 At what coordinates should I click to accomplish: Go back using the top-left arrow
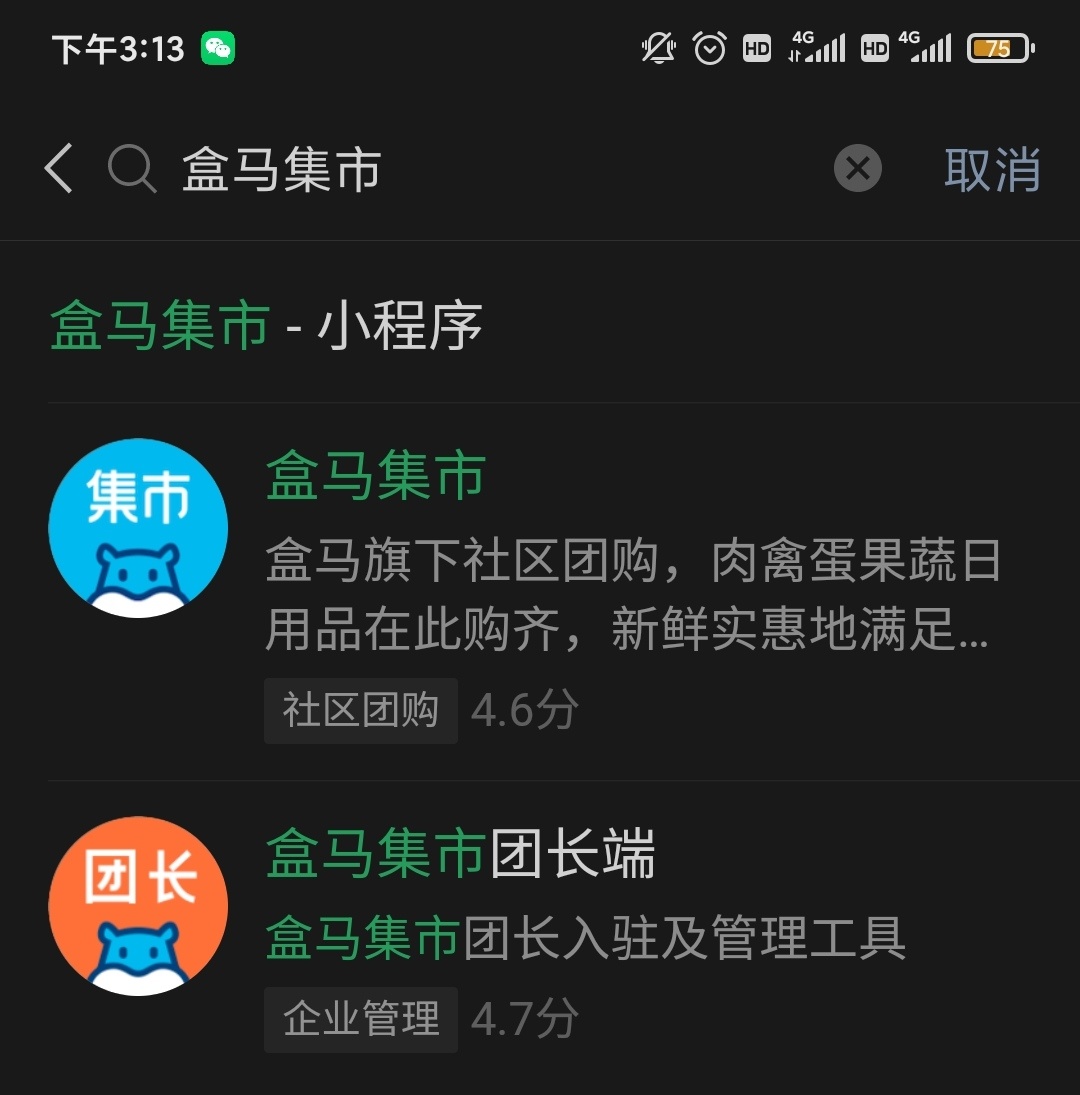[60, 168]
